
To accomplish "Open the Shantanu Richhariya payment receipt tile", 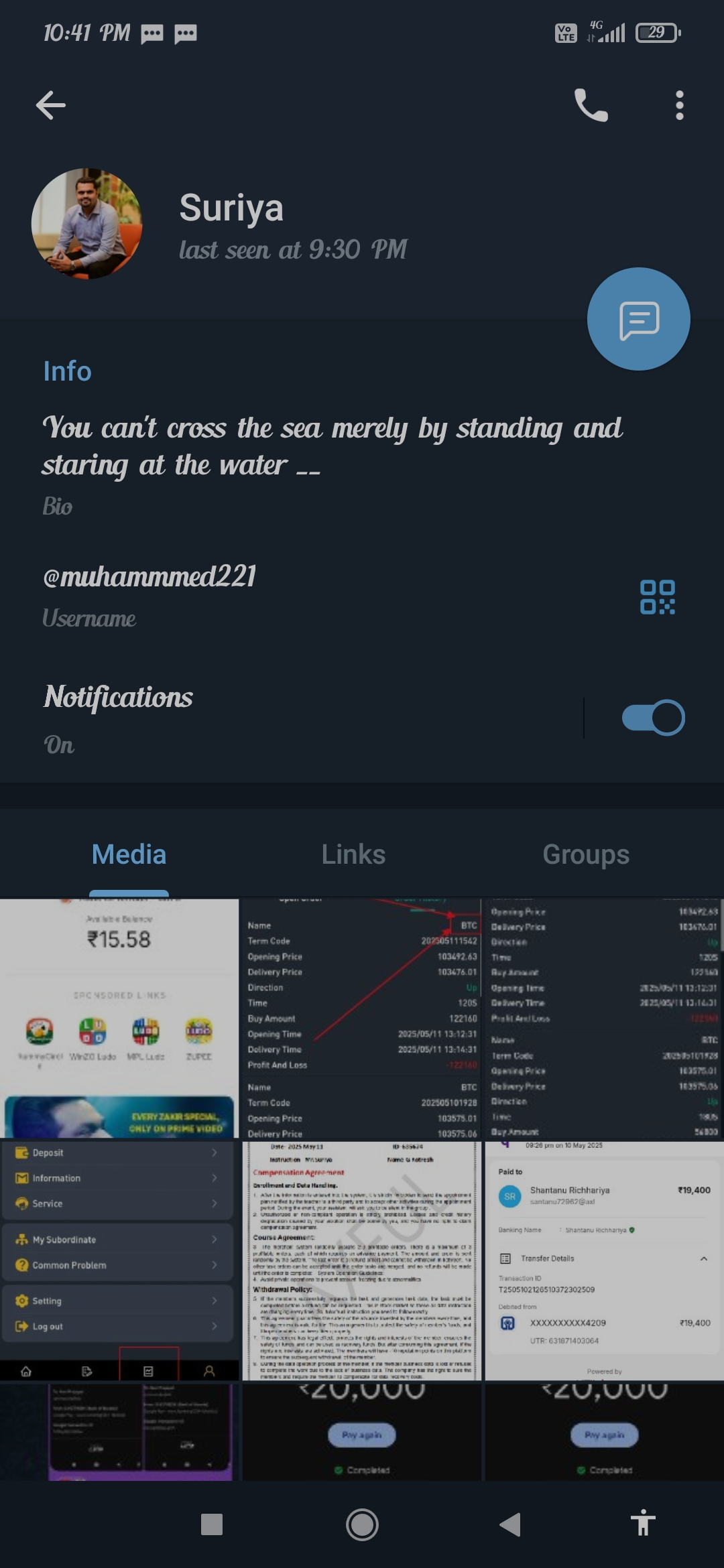I will coord(603,1260).
